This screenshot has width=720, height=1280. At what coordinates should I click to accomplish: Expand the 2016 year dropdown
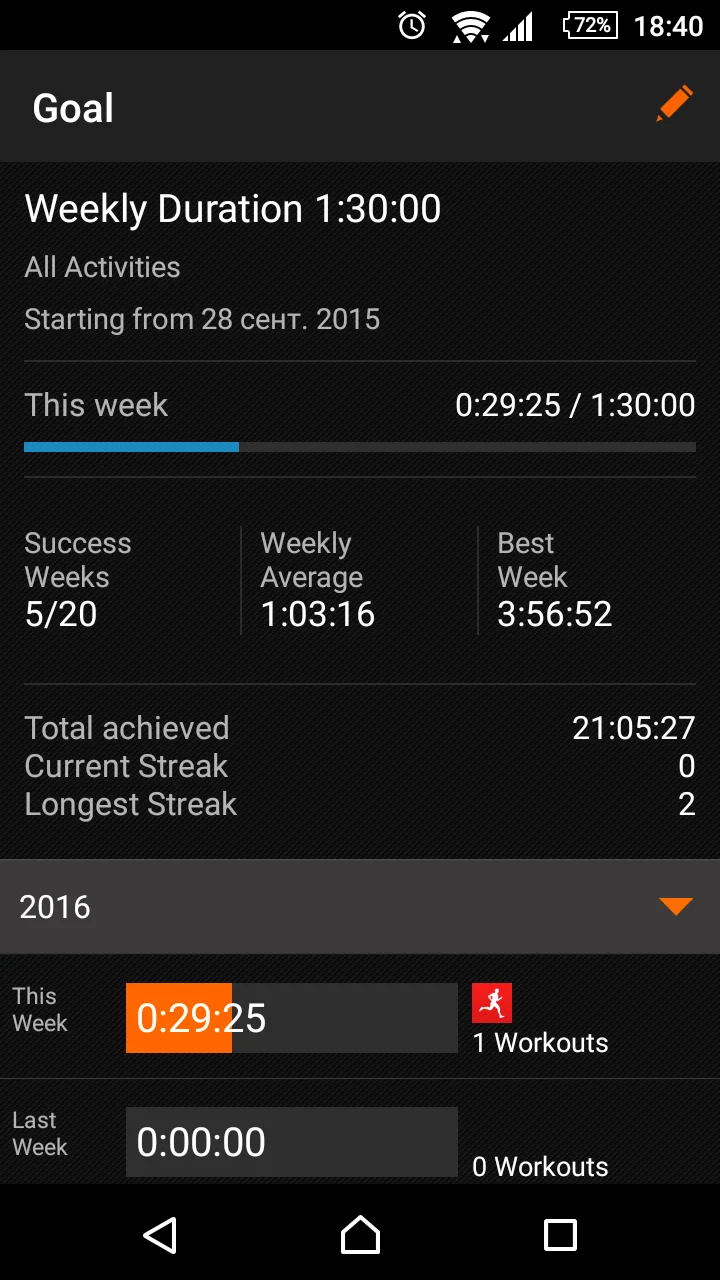click(676, 906)
